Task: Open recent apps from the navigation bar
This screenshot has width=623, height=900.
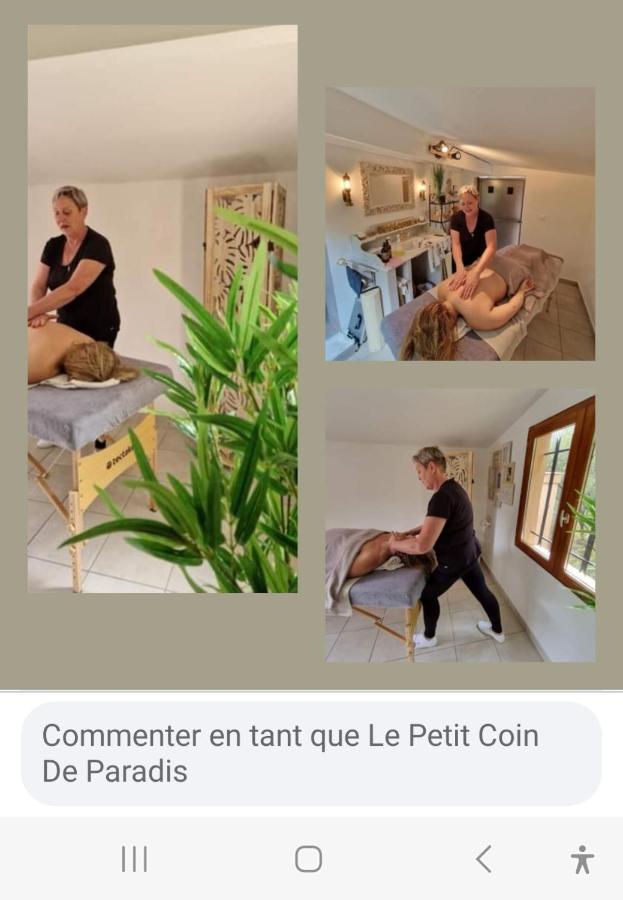Action: [x=134, y=859]
